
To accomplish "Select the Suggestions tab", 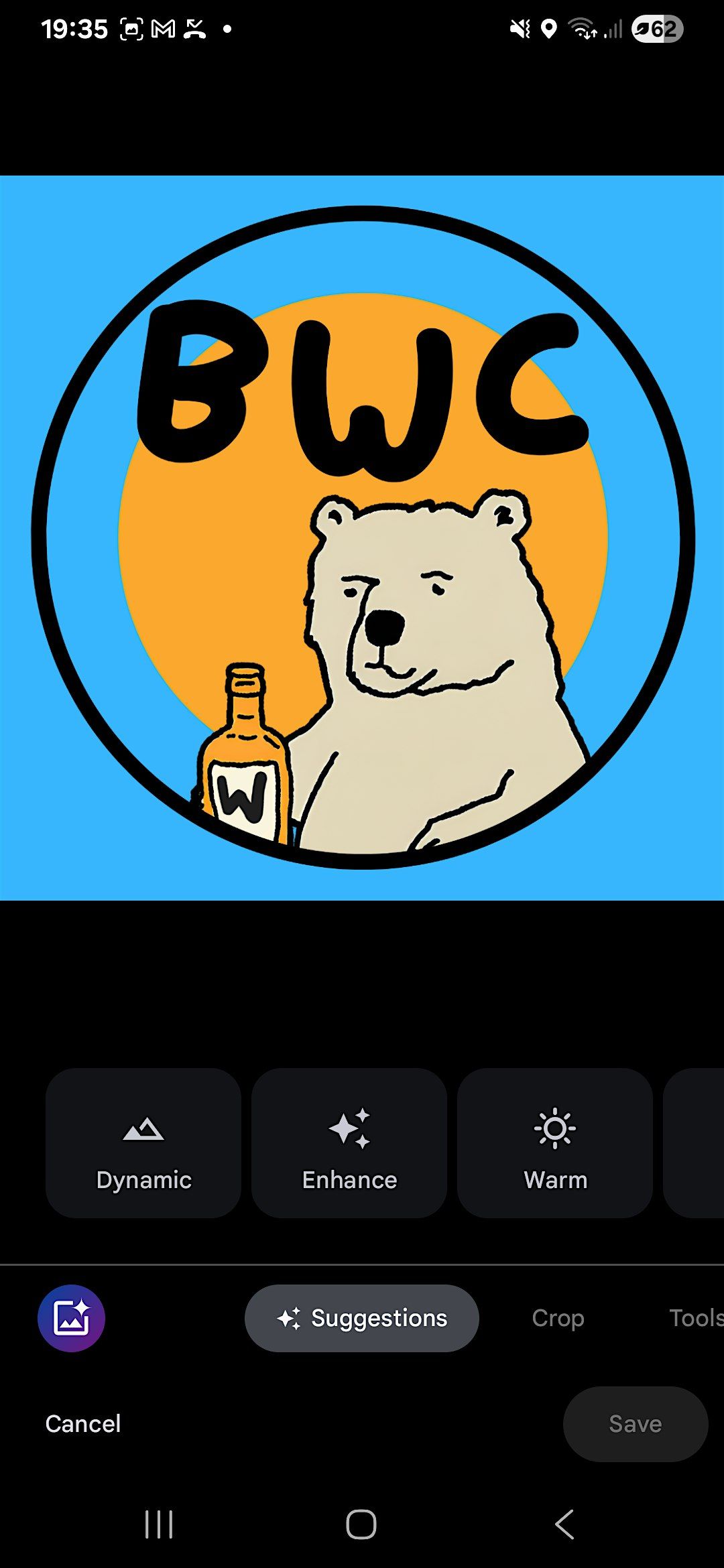I will point(362,1318).
